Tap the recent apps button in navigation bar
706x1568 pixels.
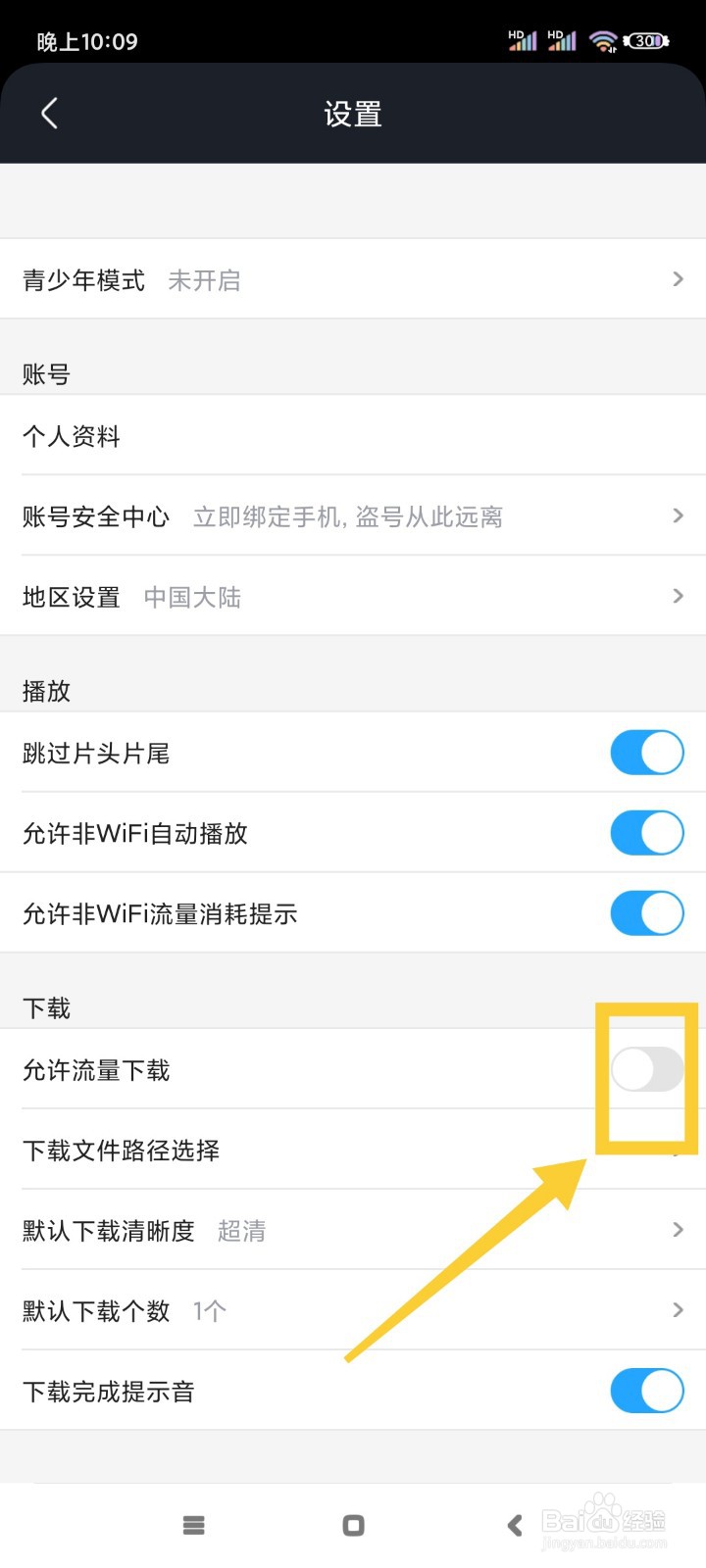tap(193, 1525)
